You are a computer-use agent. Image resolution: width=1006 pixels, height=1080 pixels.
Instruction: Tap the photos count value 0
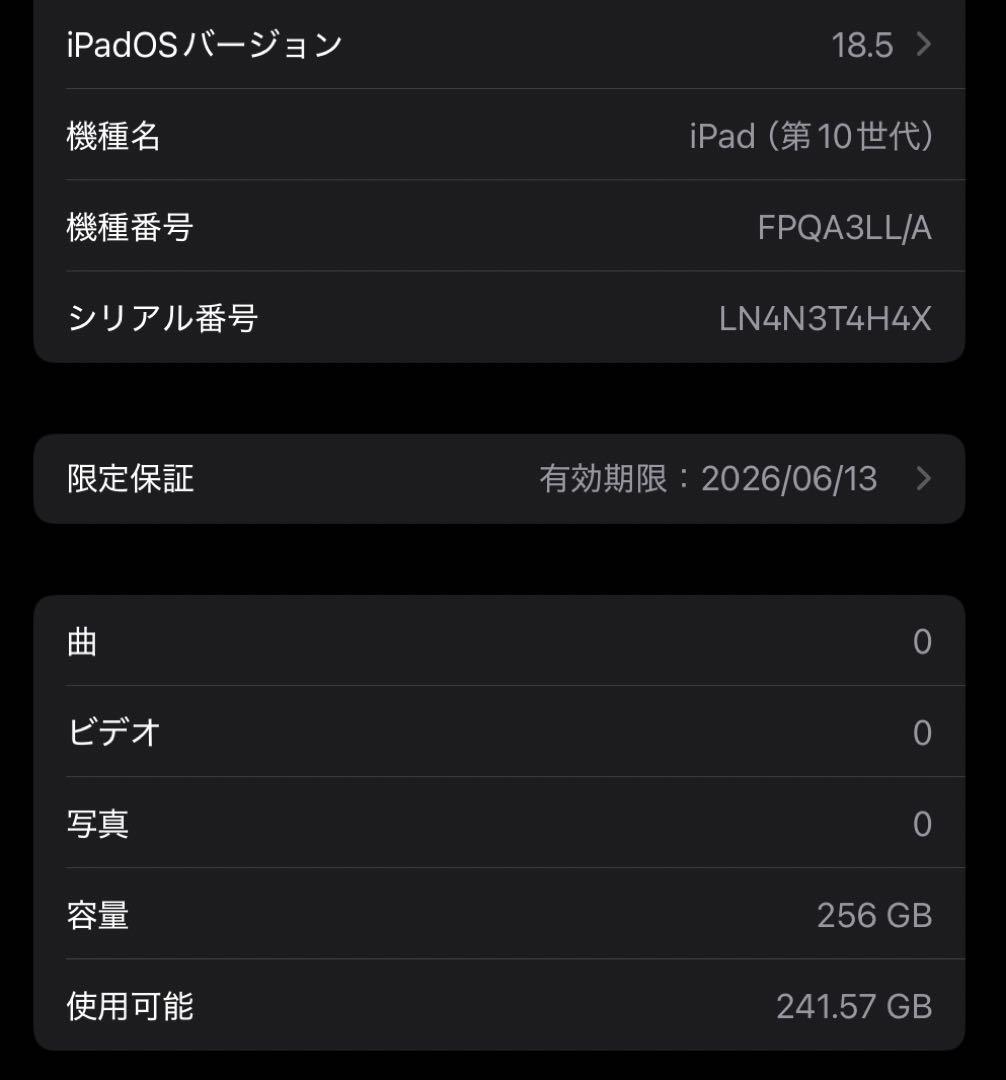coord(922,823)
